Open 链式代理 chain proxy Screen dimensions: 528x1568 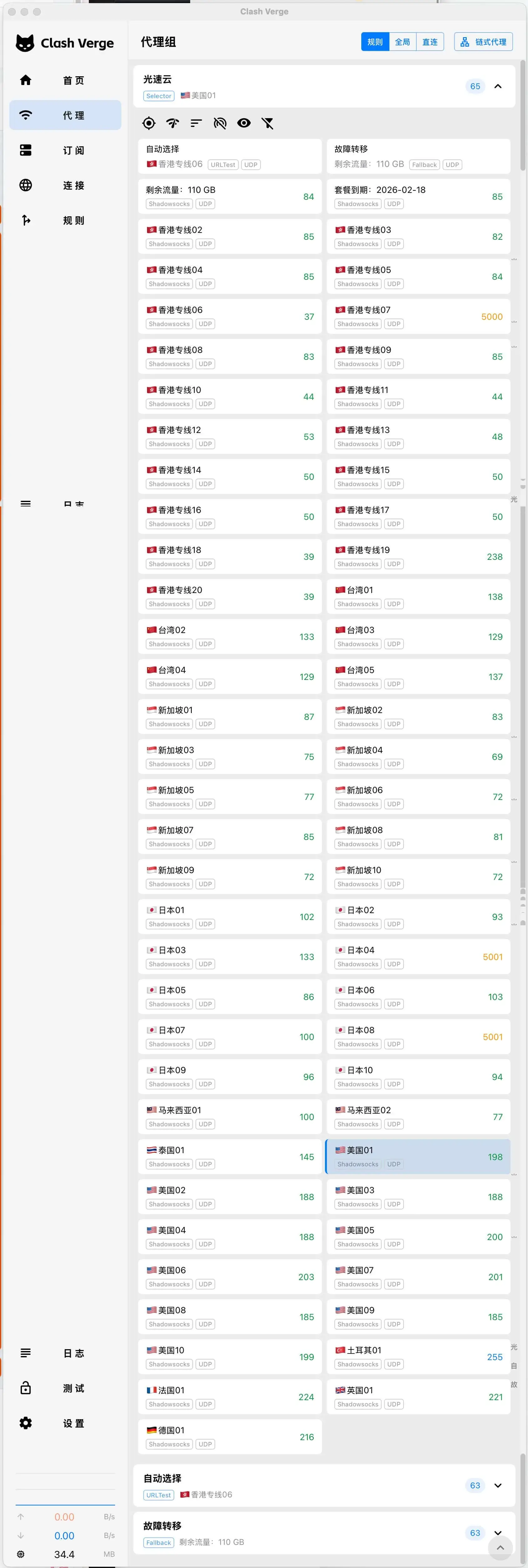[484, 42]
